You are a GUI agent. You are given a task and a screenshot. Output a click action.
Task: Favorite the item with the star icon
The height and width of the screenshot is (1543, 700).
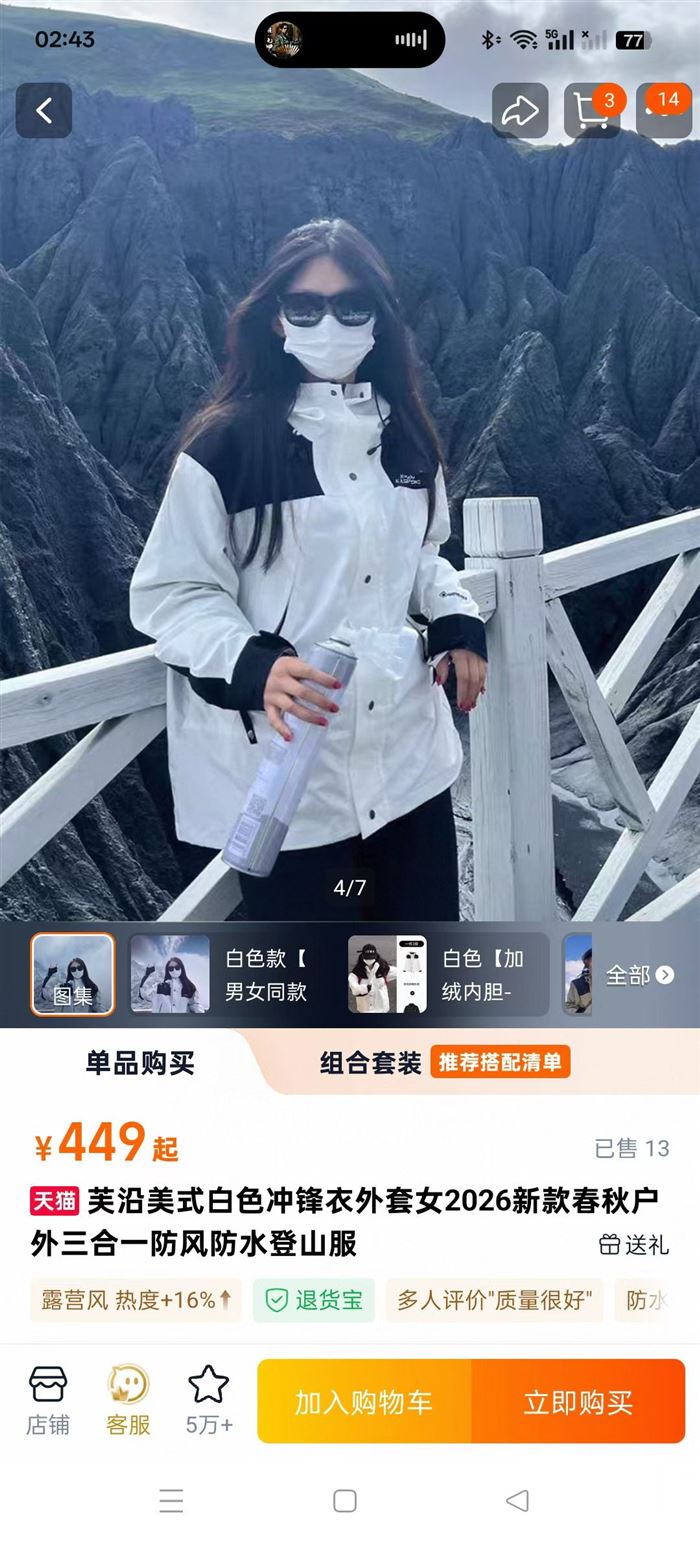click(x=209, y=1401)
